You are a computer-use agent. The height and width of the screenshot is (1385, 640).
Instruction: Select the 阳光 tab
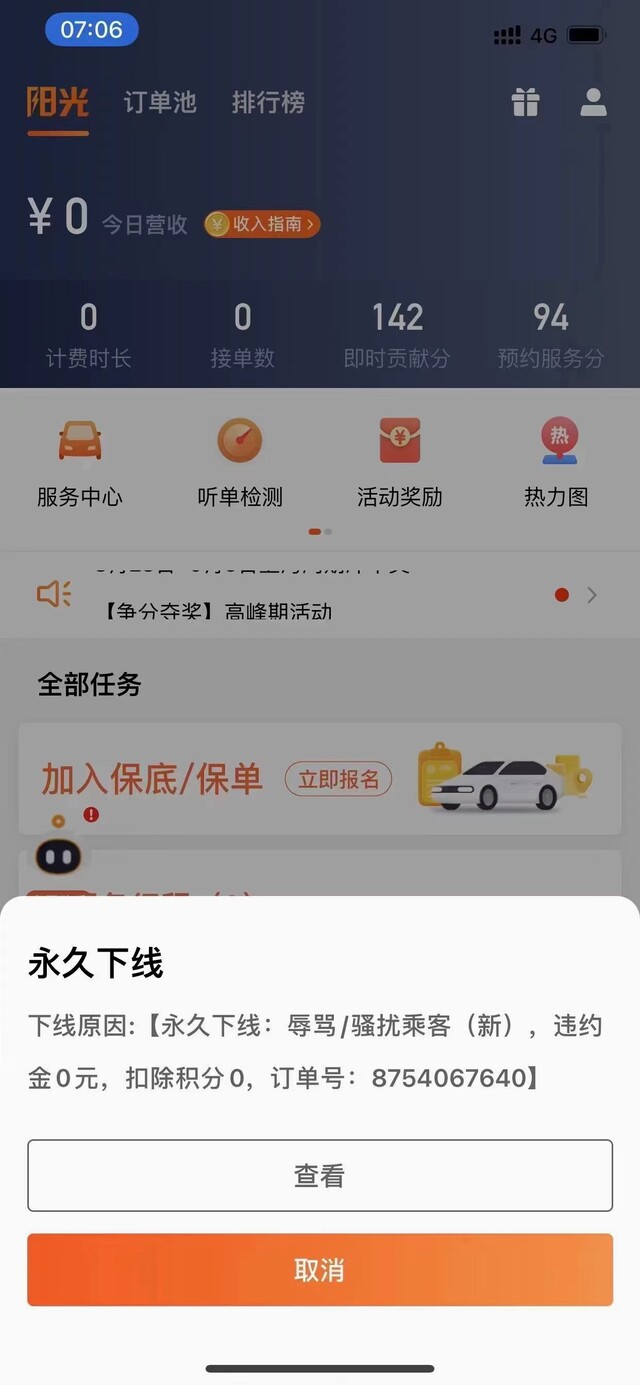pos(57,102)
